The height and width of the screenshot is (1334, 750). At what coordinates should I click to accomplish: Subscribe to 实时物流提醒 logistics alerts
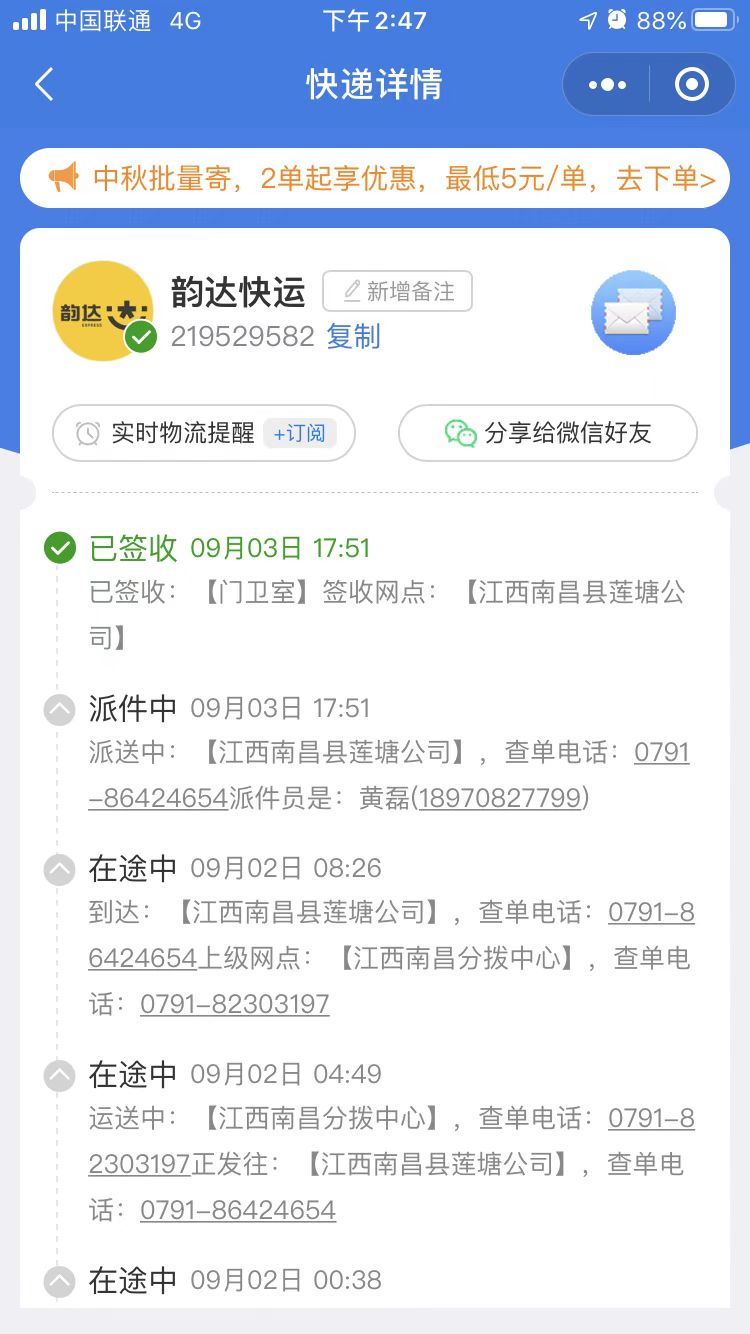pyautogui.click(x=204, y=433)
